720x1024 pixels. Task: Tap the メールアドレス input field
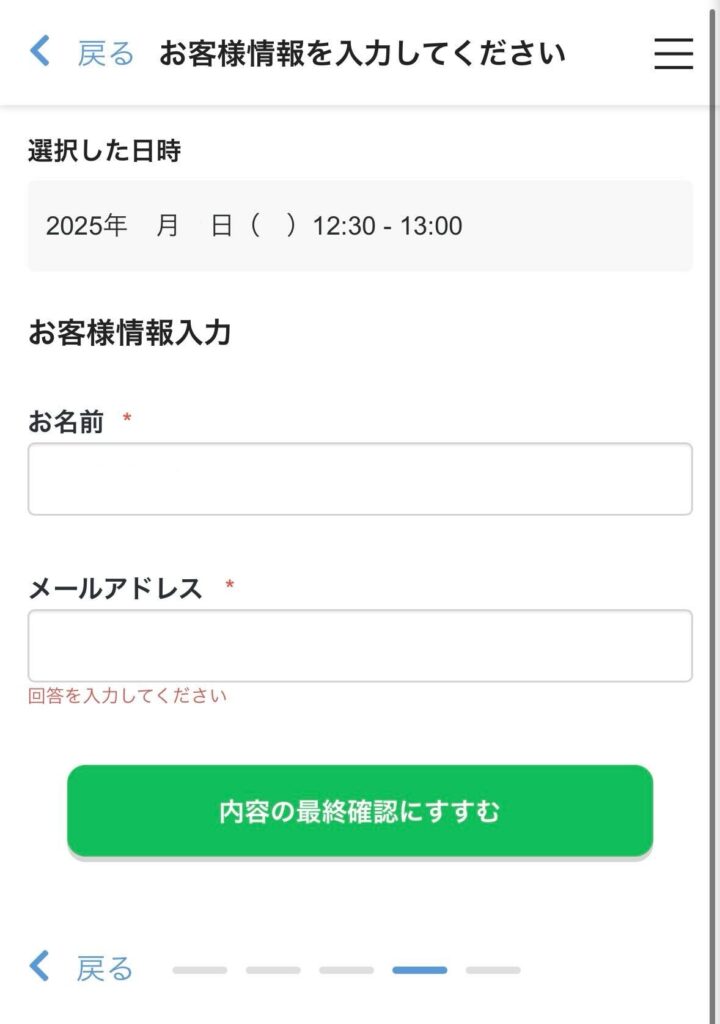(360, 646)
